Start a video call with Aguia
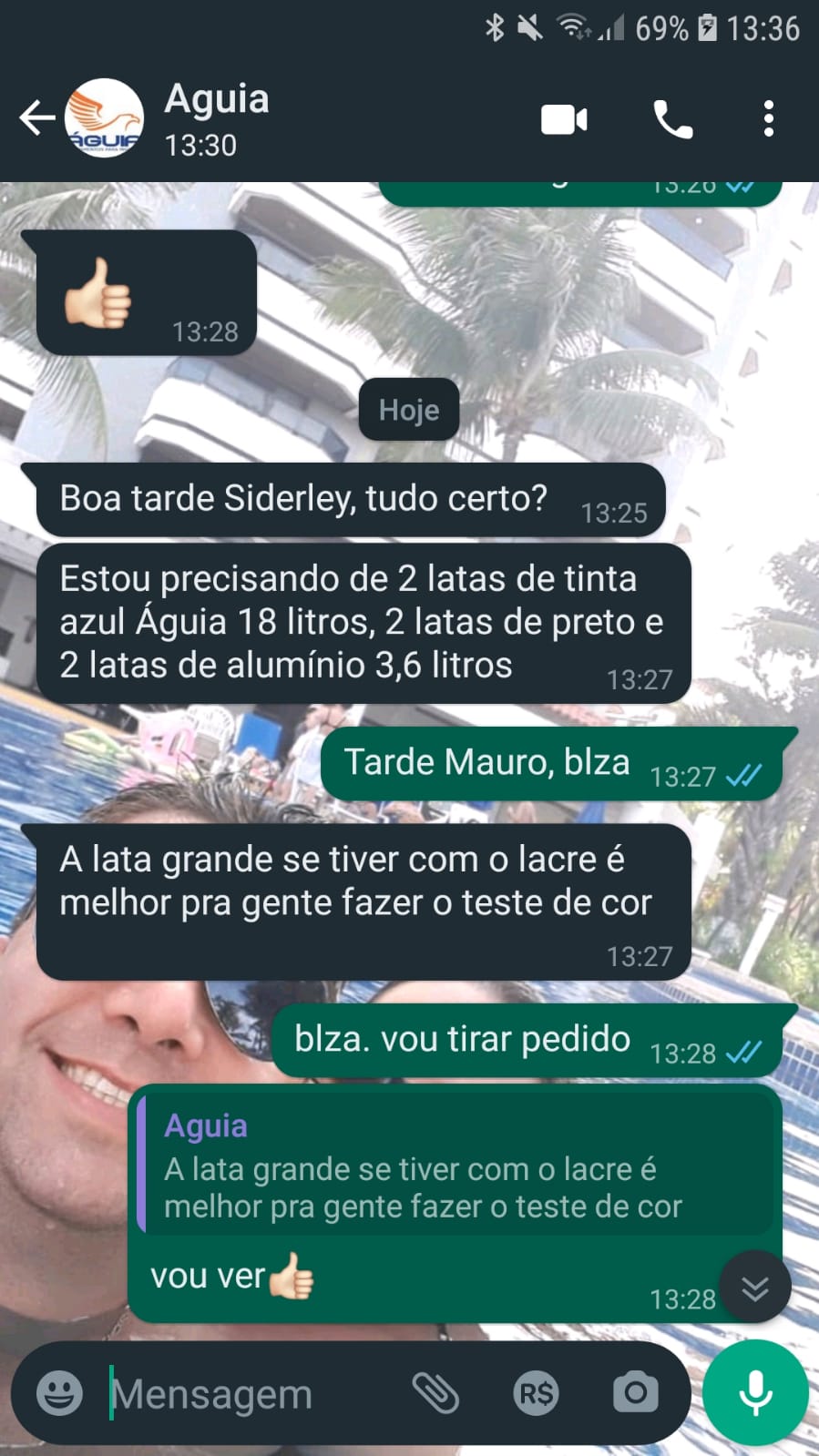This screenshot has height=1456, width=819. (564, 119)
